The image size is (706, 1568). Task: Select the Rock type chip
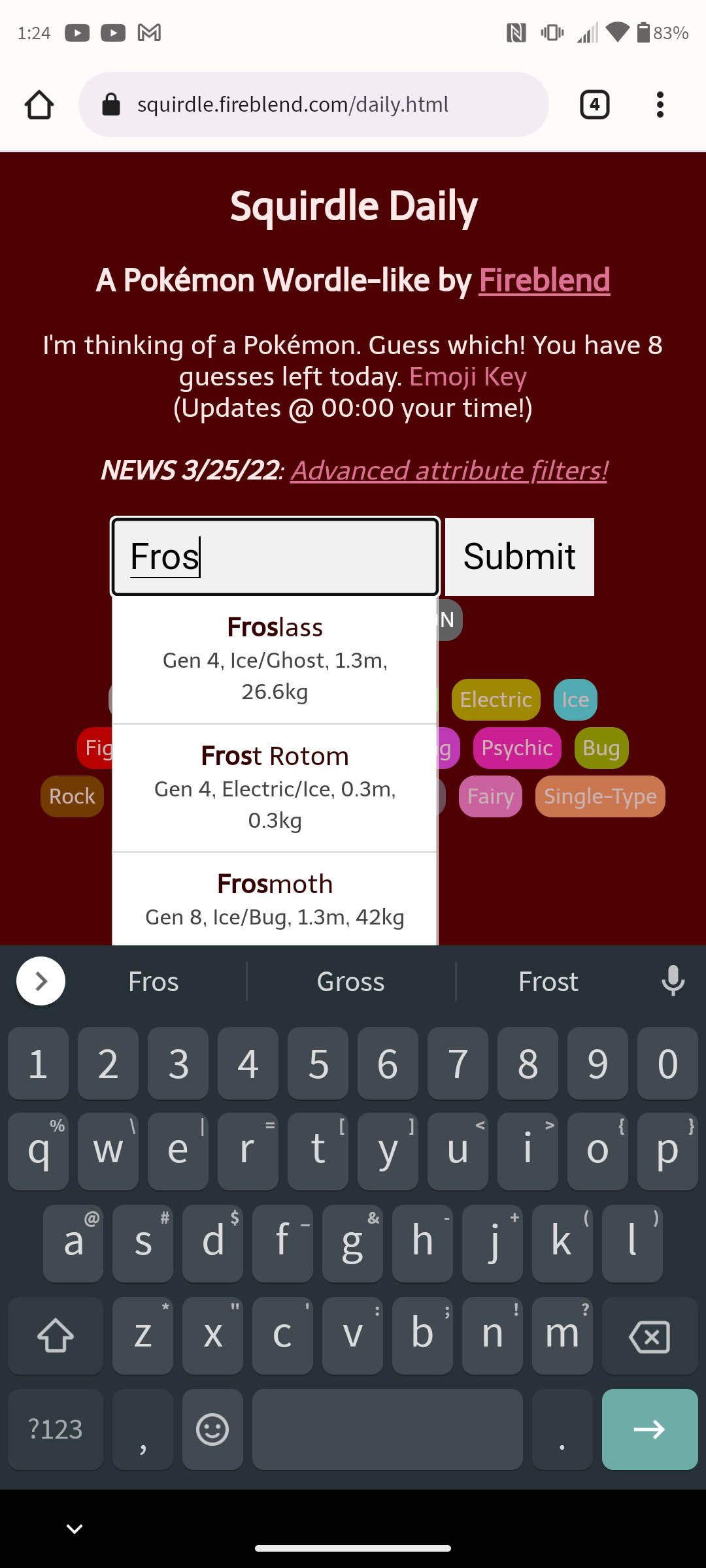tap(72, 796)
